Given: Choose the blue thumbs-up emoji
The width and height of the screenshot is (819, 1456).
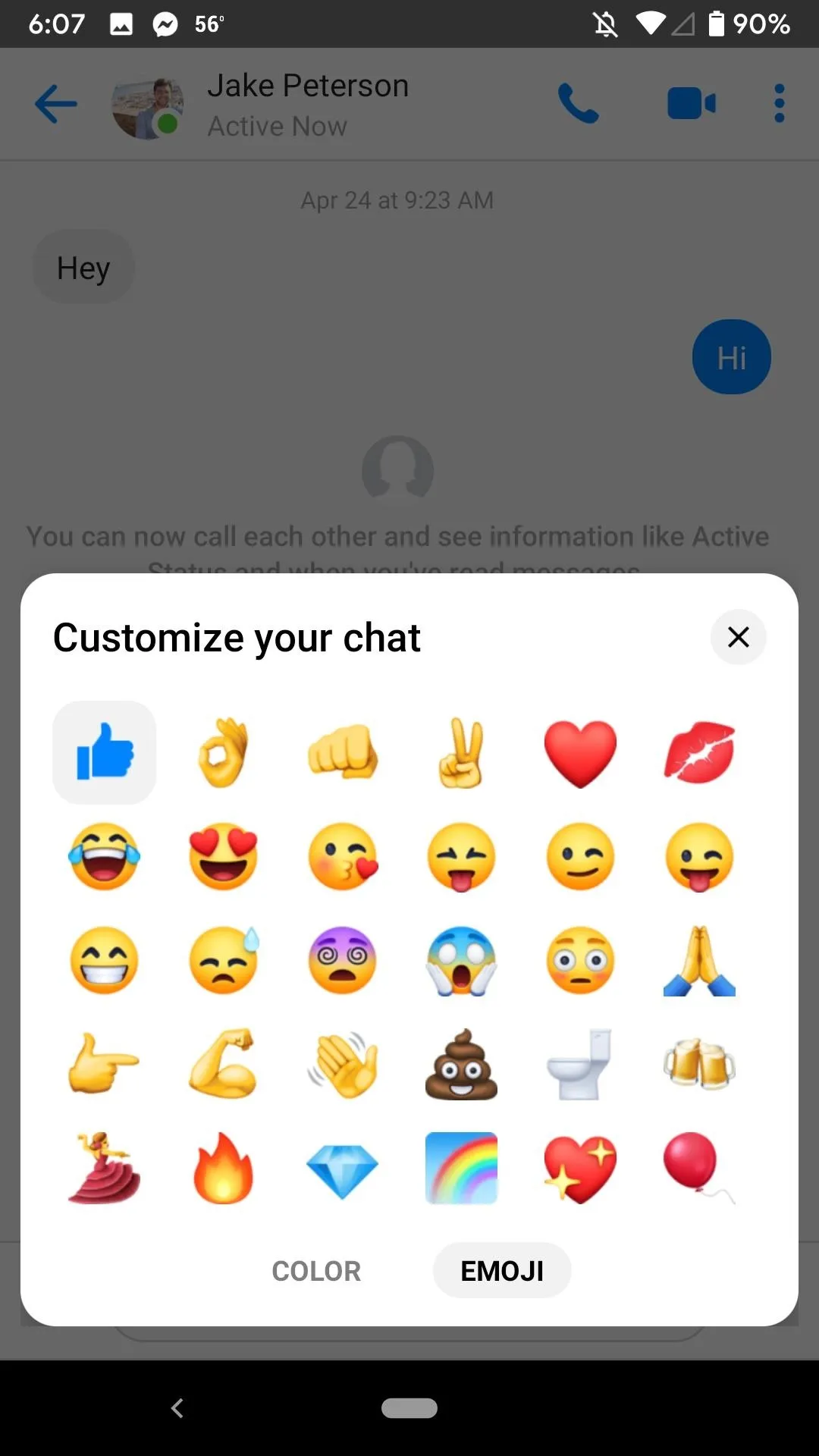Looking at the screenshot, I should tap(105, 752).
